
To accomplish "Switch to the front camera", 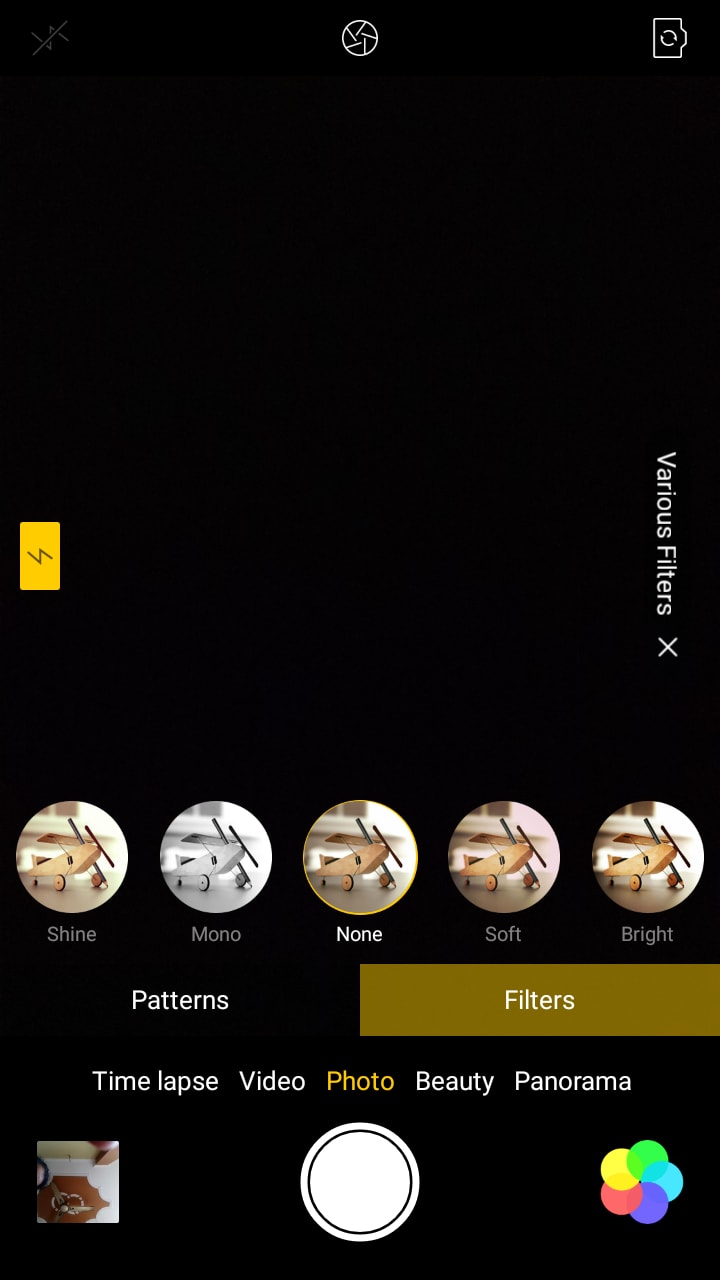I will click(669, 39).
